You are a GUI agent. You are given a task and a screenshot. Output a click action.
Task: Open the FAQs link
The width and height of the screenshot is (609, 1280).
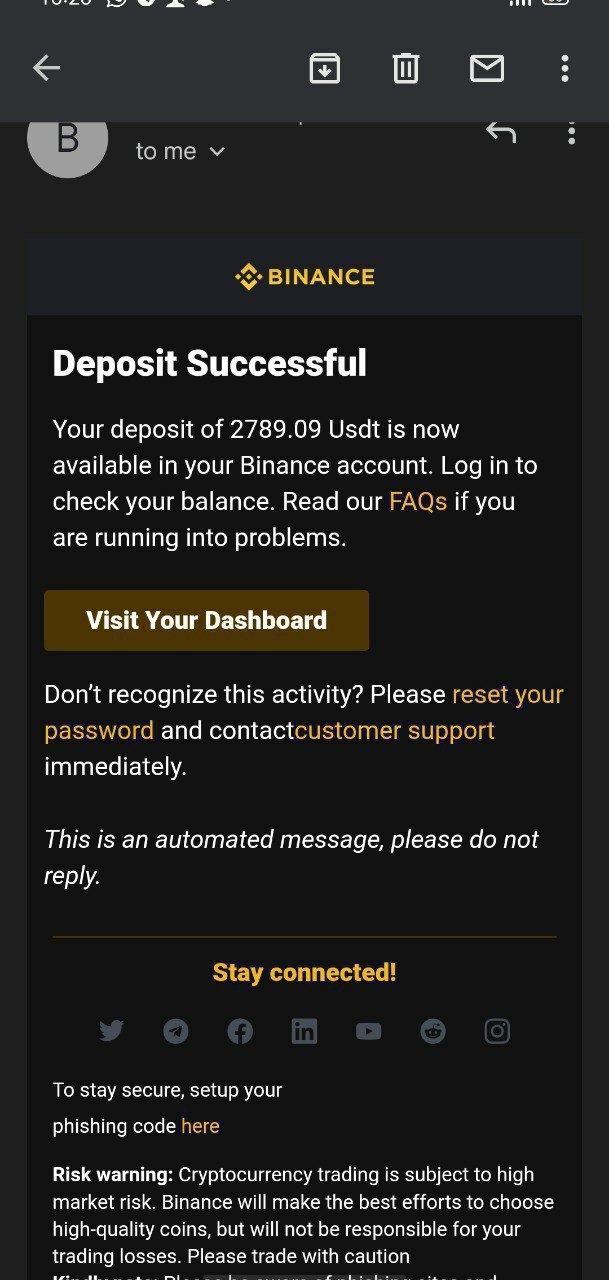[x=418, y=501]
